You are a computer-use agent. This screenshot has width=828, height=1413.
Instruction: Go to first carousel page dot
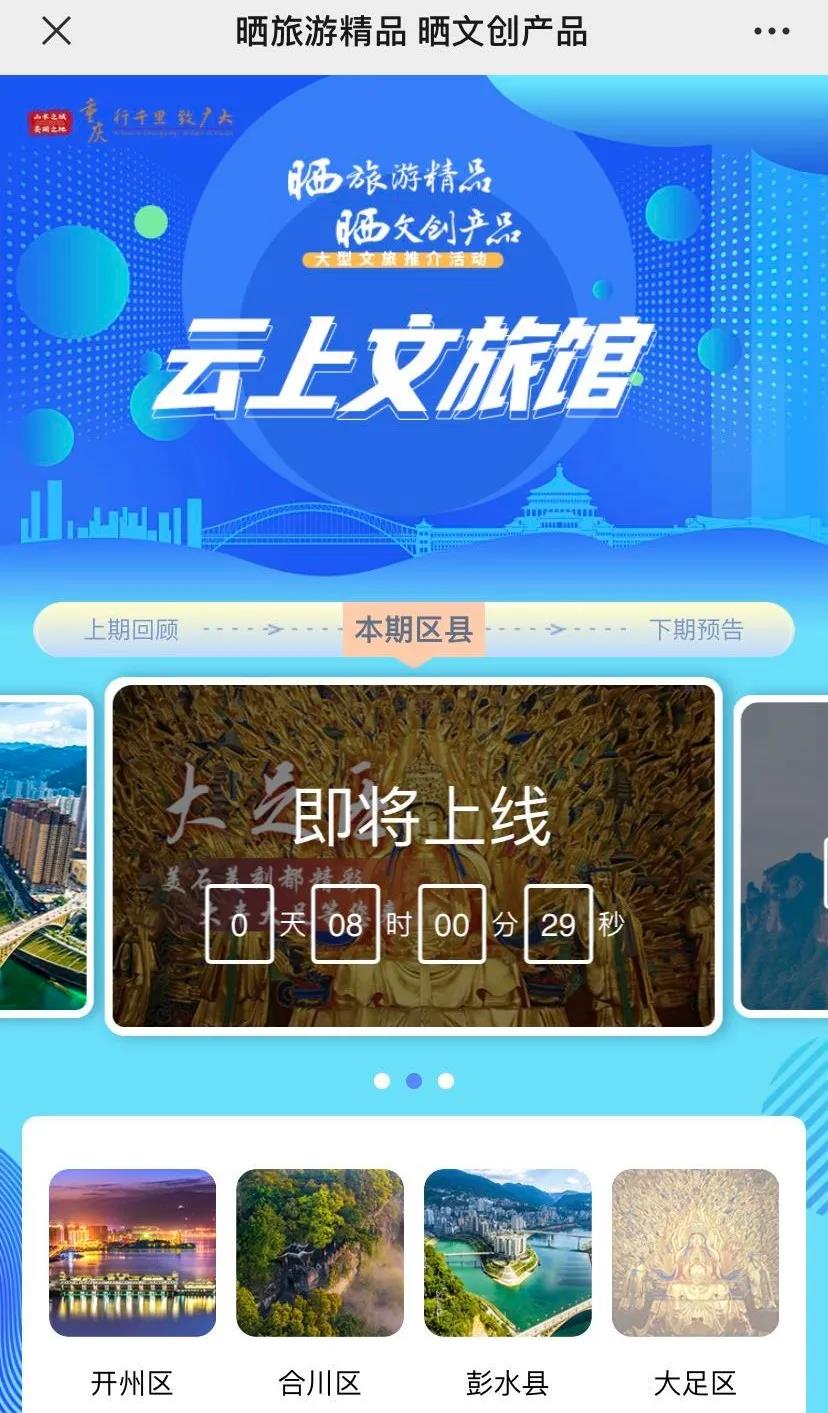(382, 1081)
